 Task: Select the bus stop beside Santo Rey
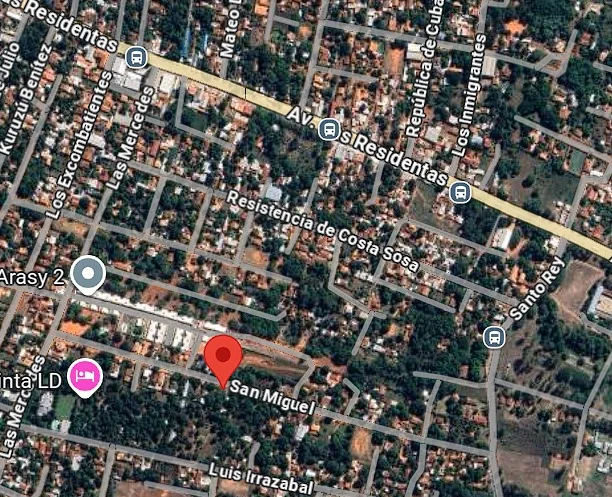tap(493, 337)
